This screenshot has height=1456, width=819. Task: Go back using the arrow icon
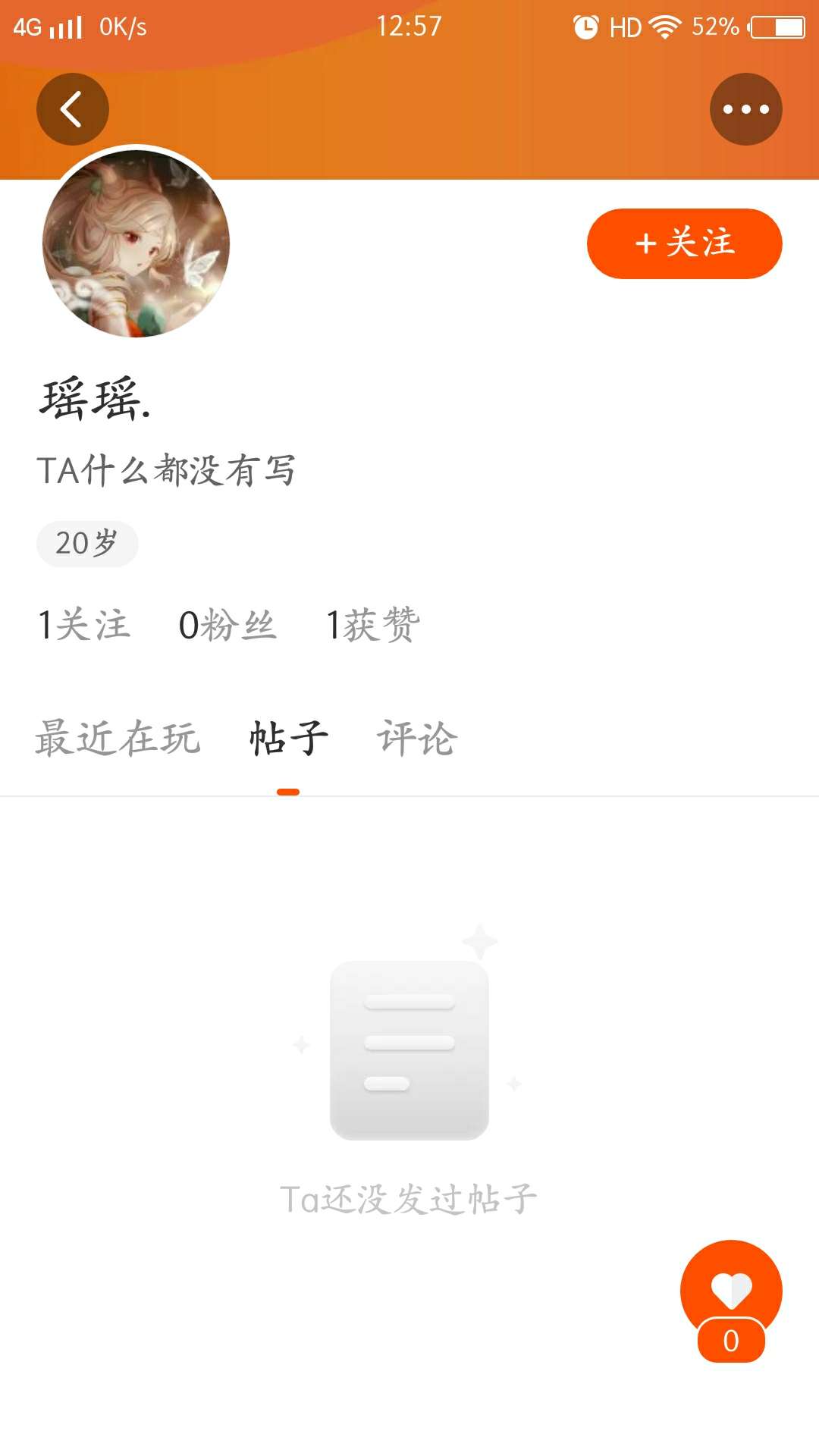coord(72,109)
